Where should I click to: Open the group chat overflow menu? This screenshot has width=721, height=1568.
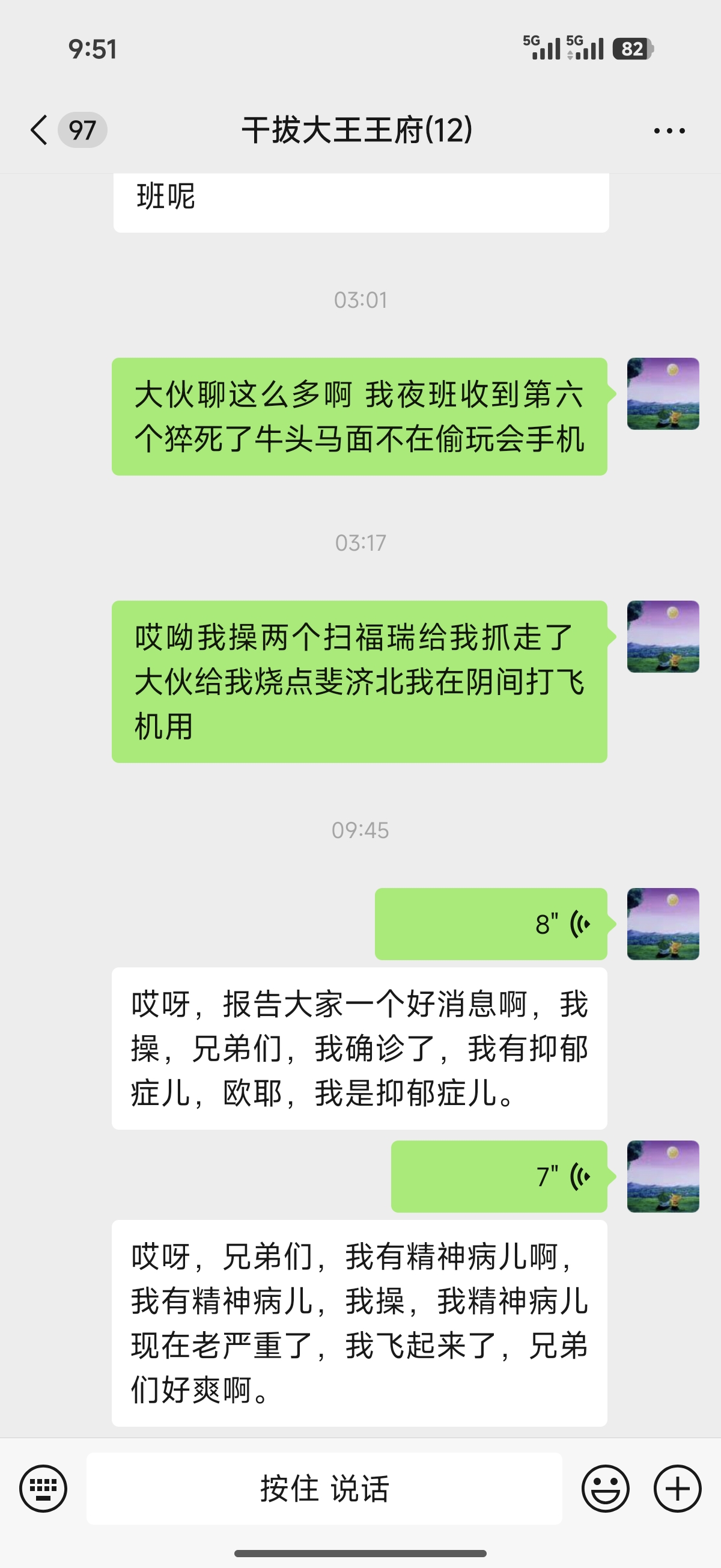(669, 131)
